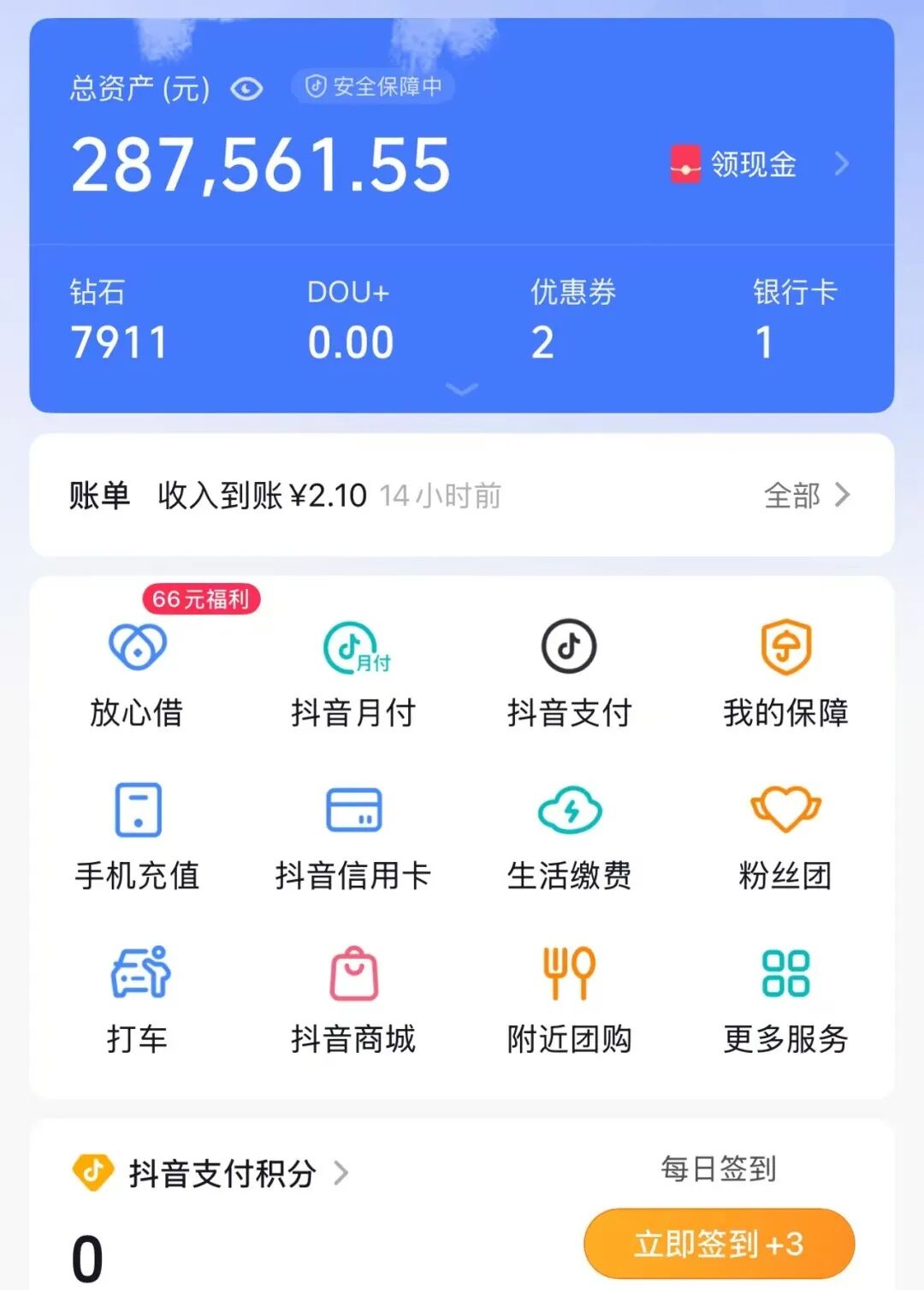
Task: Collapse the blue assets card chevron
Action: (462, 389)
